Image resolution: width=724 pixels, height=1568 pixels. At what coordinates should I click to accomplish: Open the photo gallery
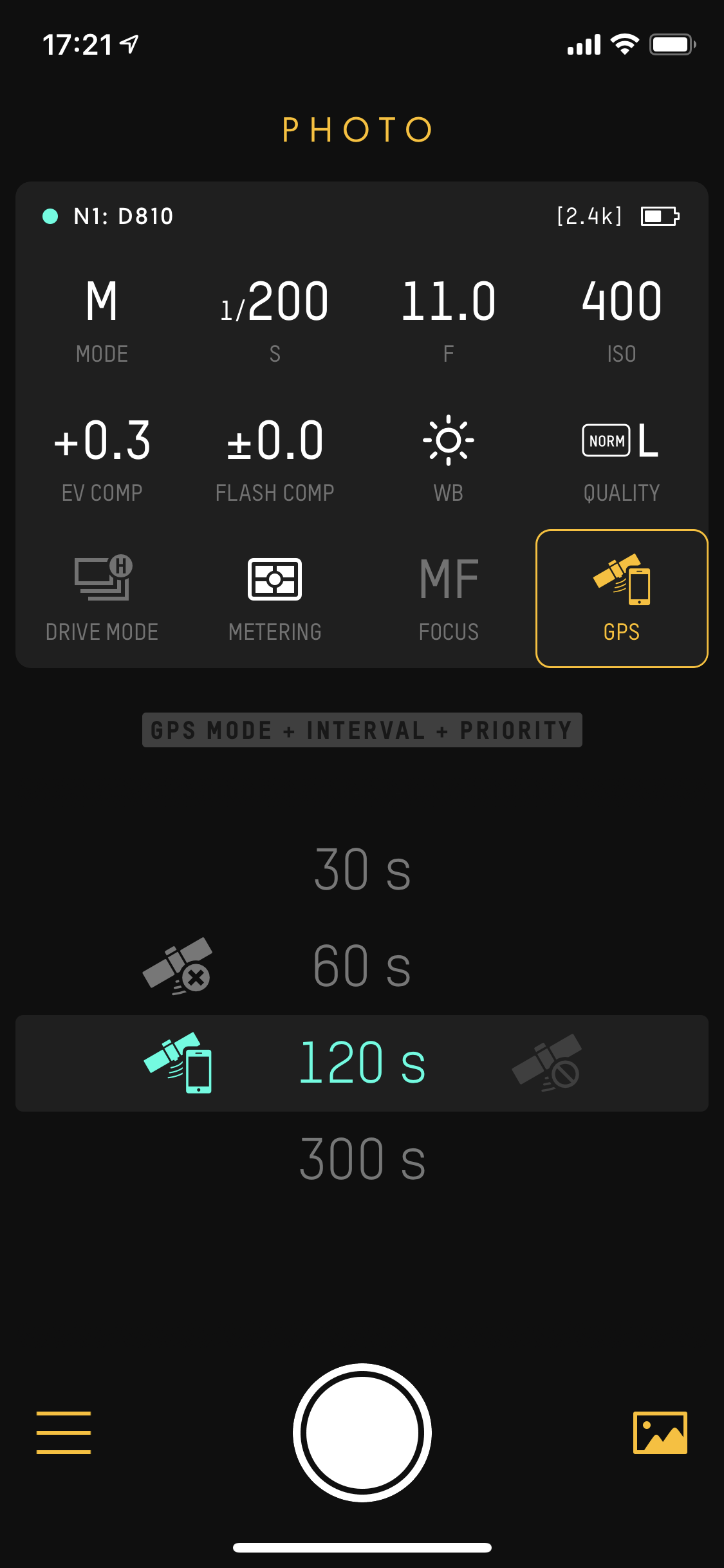tap(660, 1432)
